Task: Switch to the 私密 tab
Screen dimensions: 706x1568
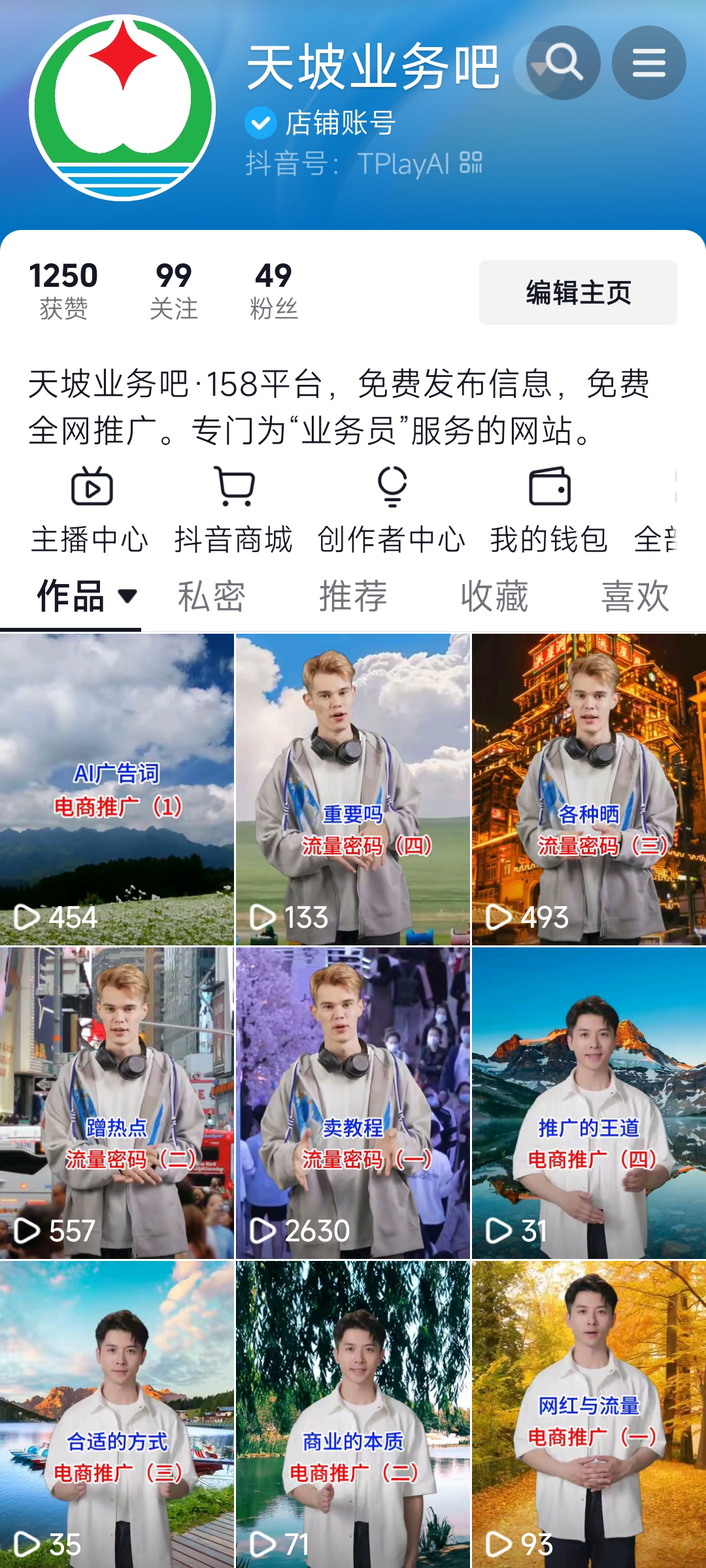Action: [x=212, y=596]
